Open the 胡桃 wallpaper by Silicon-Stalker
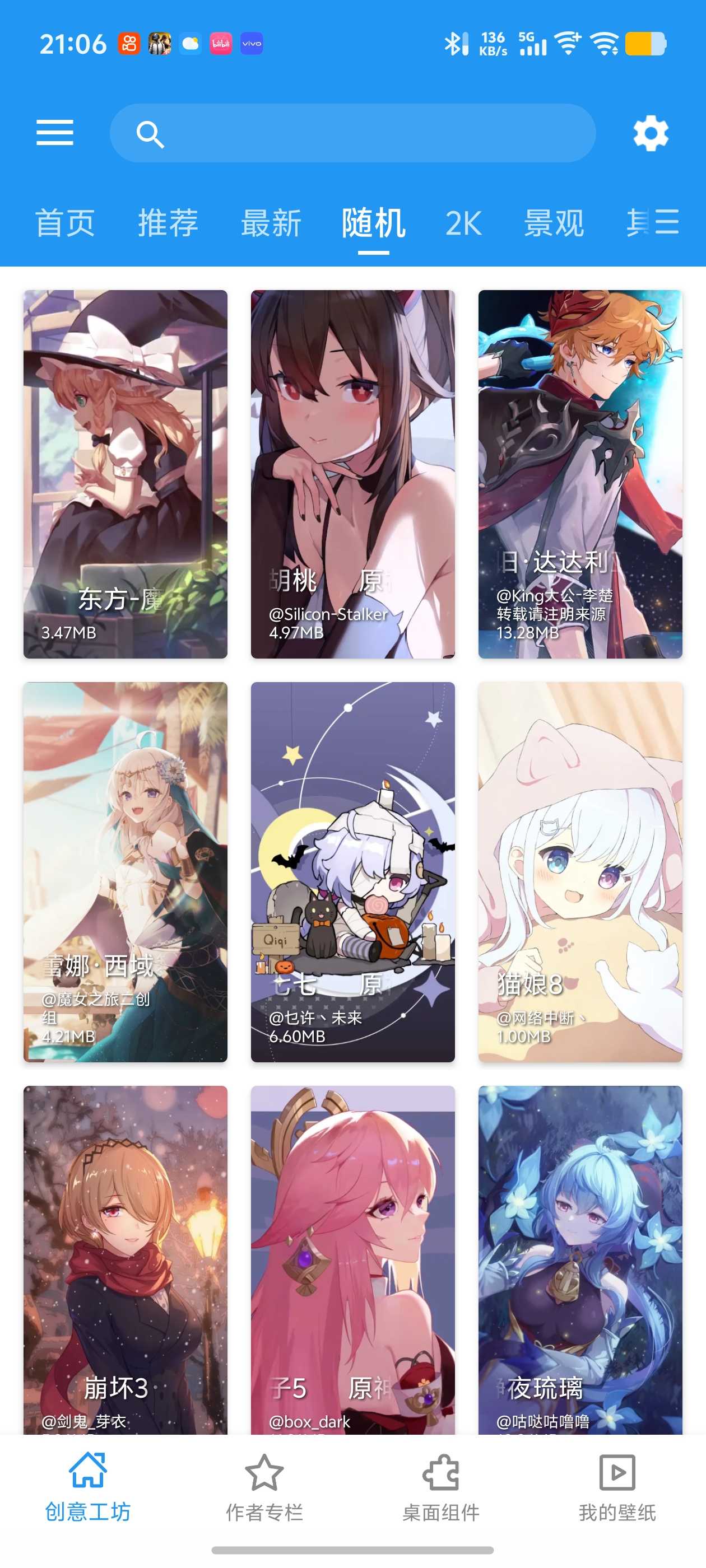 (x=352, y=474)
